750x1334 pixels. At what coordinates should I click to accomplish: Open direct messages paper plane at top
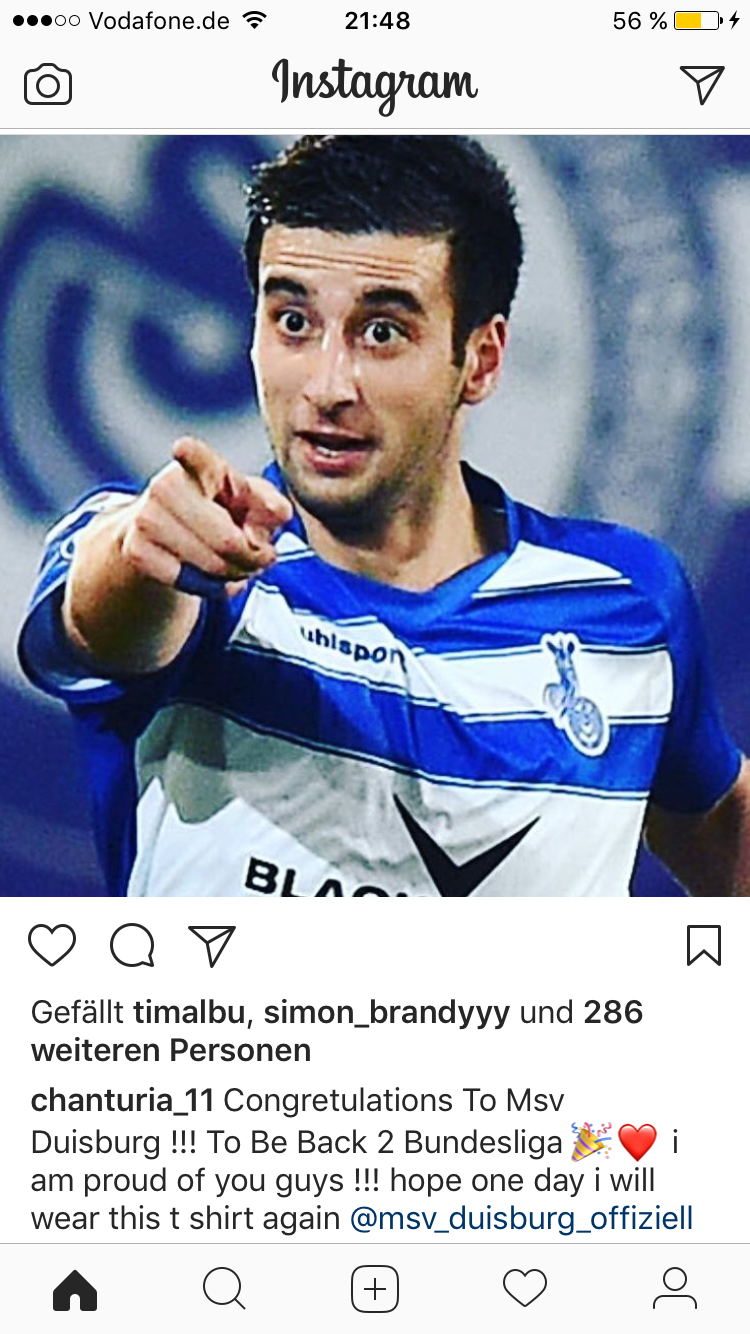pyautogui.click(x=701, y=84)
